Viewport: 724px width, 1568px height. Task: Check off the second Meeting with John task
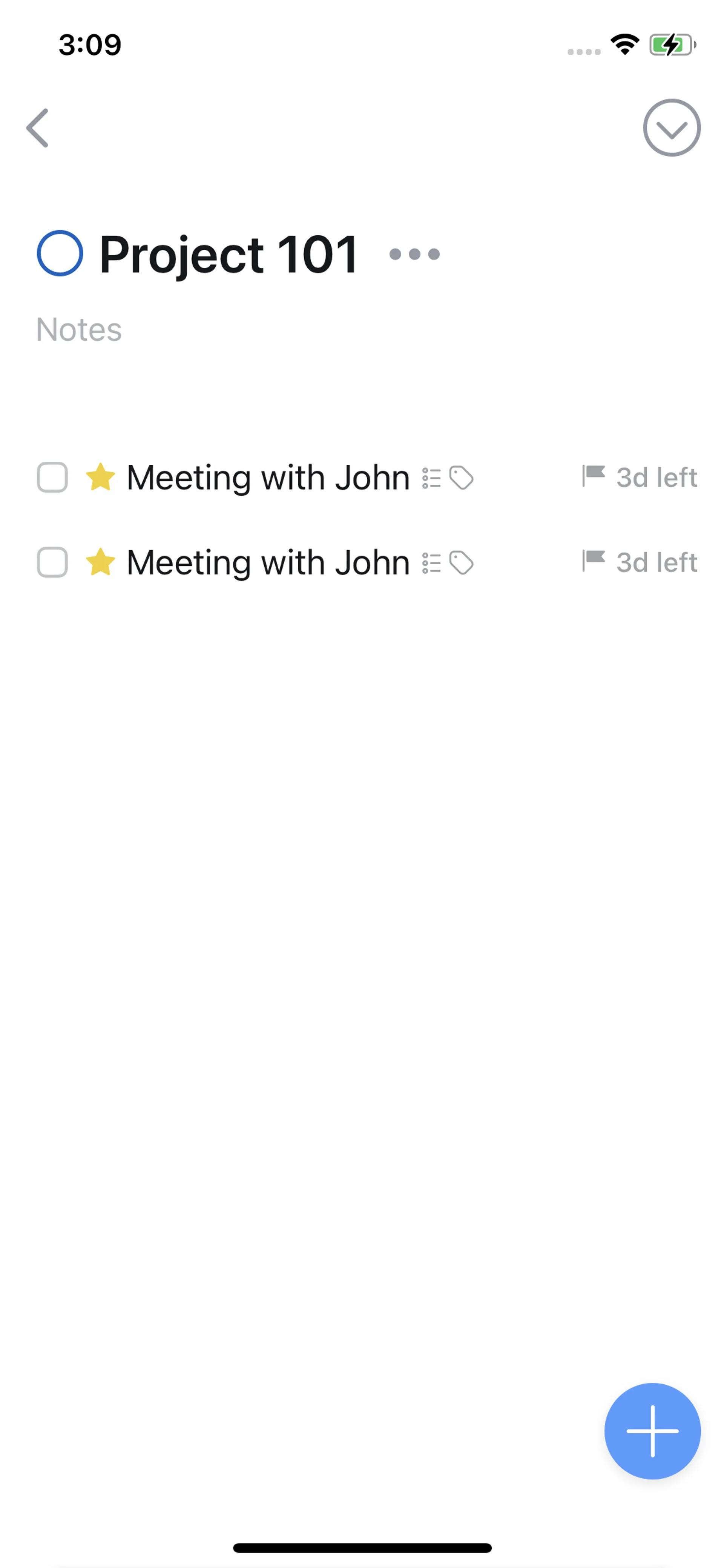pyautogui.click(x=52, y=562)
